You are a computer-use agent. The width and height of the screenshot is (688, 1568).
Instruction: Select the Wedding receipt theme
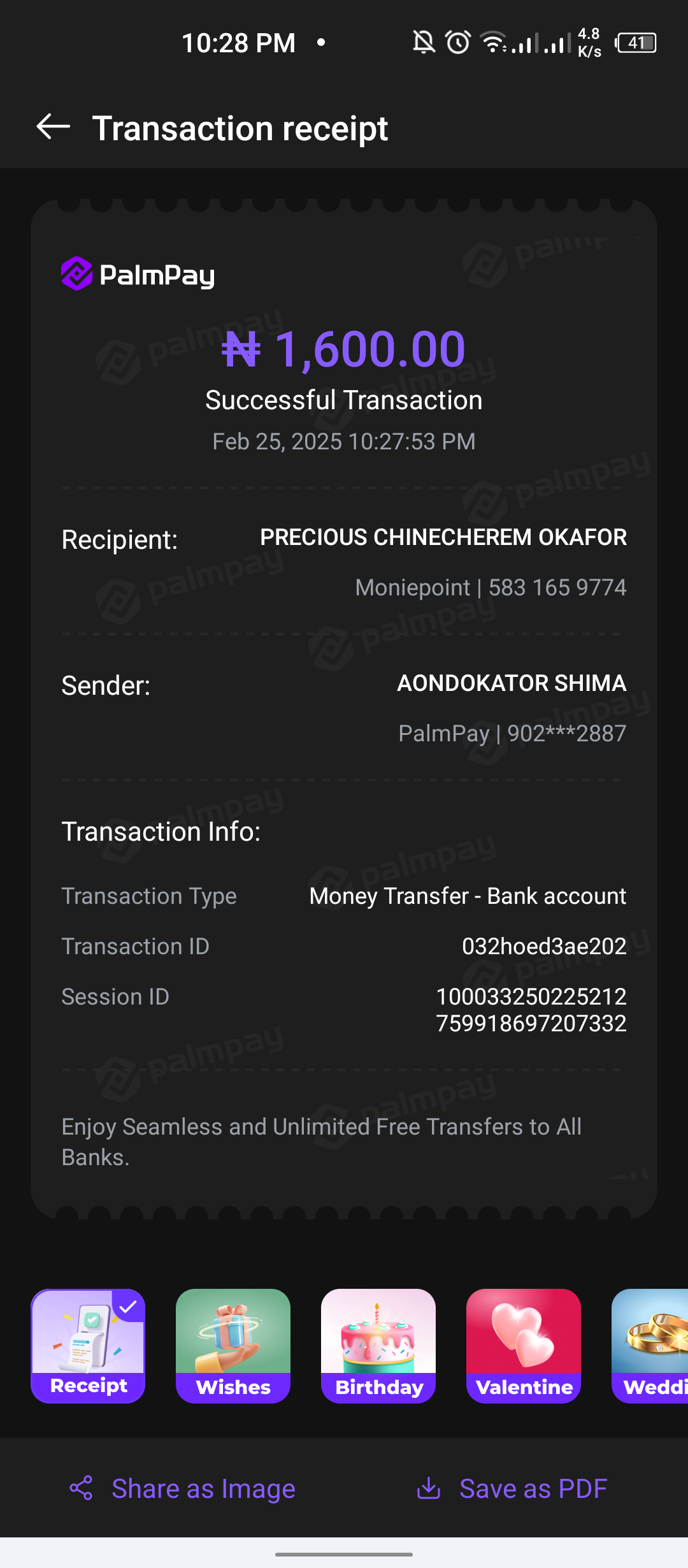click(x=651, y=1345)
